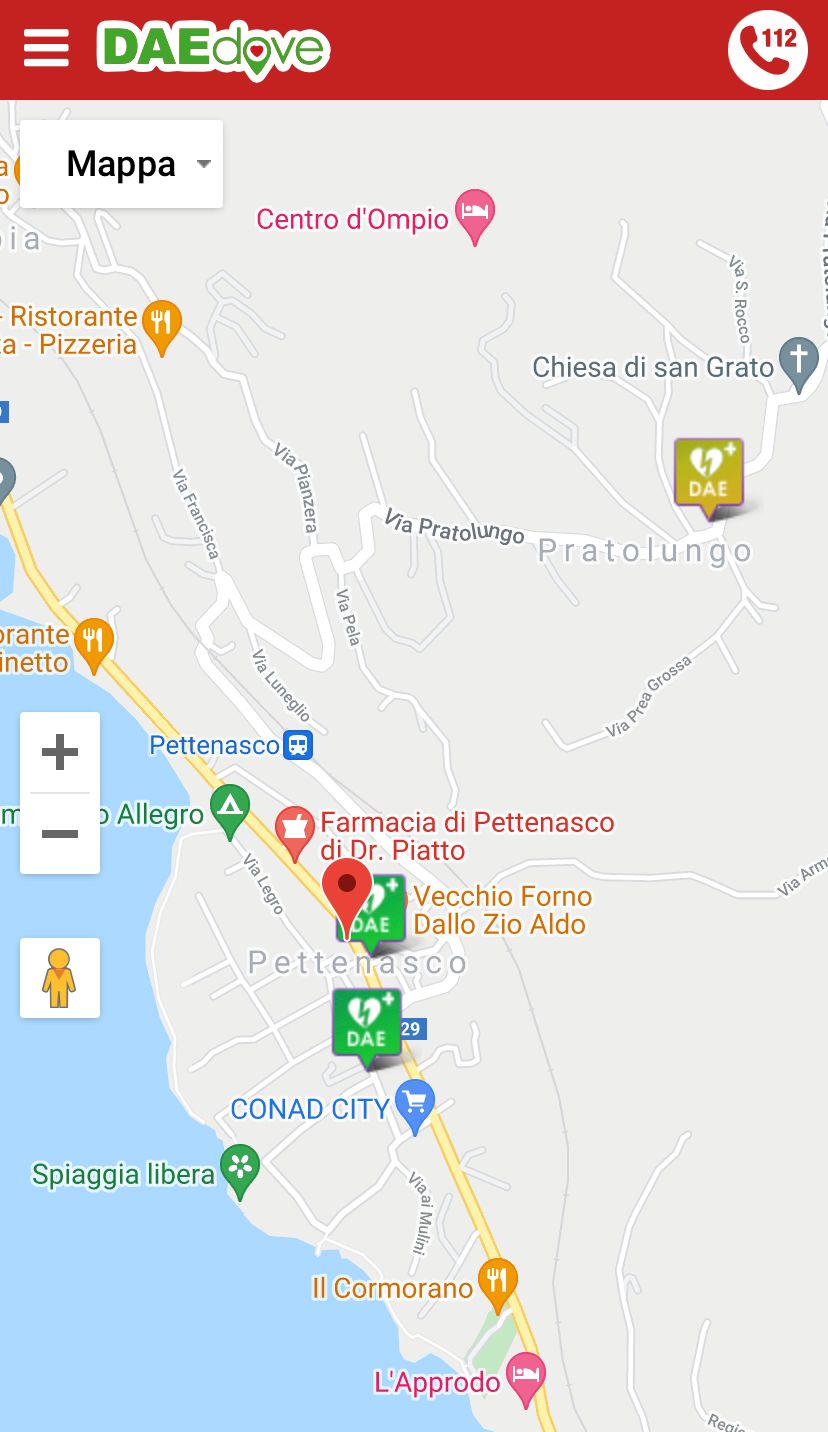
Task: Open Il Cormorano restaurant marker
Action: pos(497,1282)
